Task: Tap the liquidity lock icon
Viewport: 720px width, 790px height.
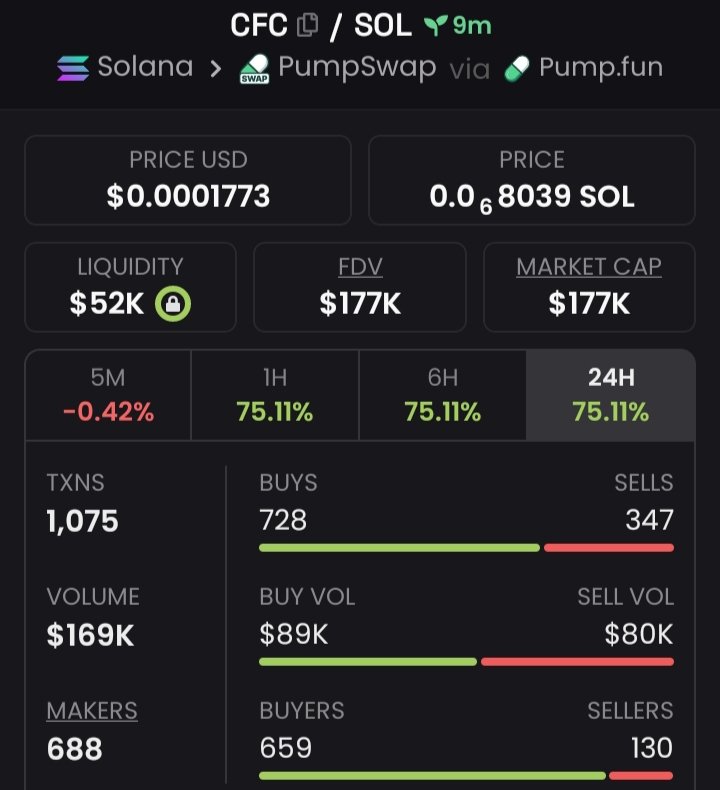Action: point(174,303)
